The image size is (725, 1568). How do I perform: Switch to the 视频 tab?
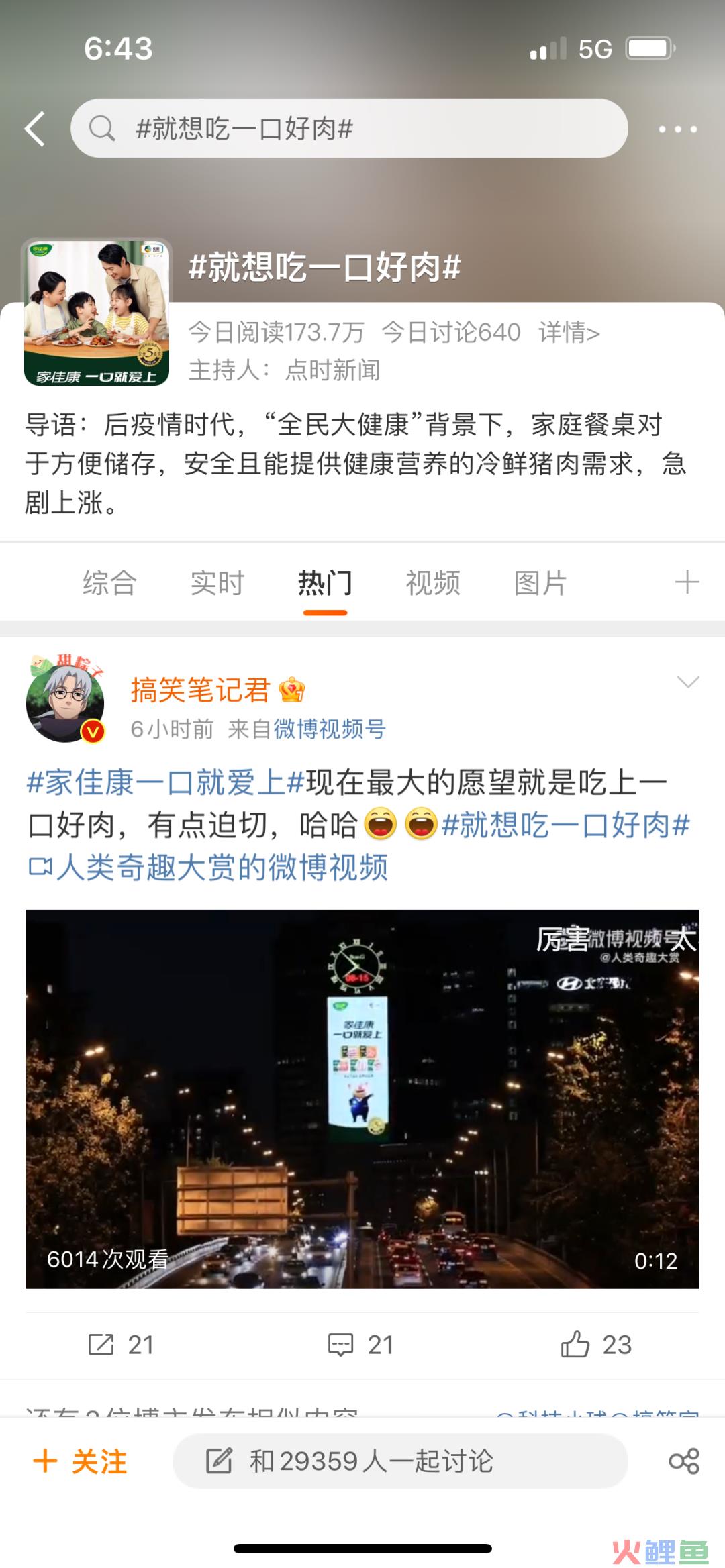click(x=433, y=582)
